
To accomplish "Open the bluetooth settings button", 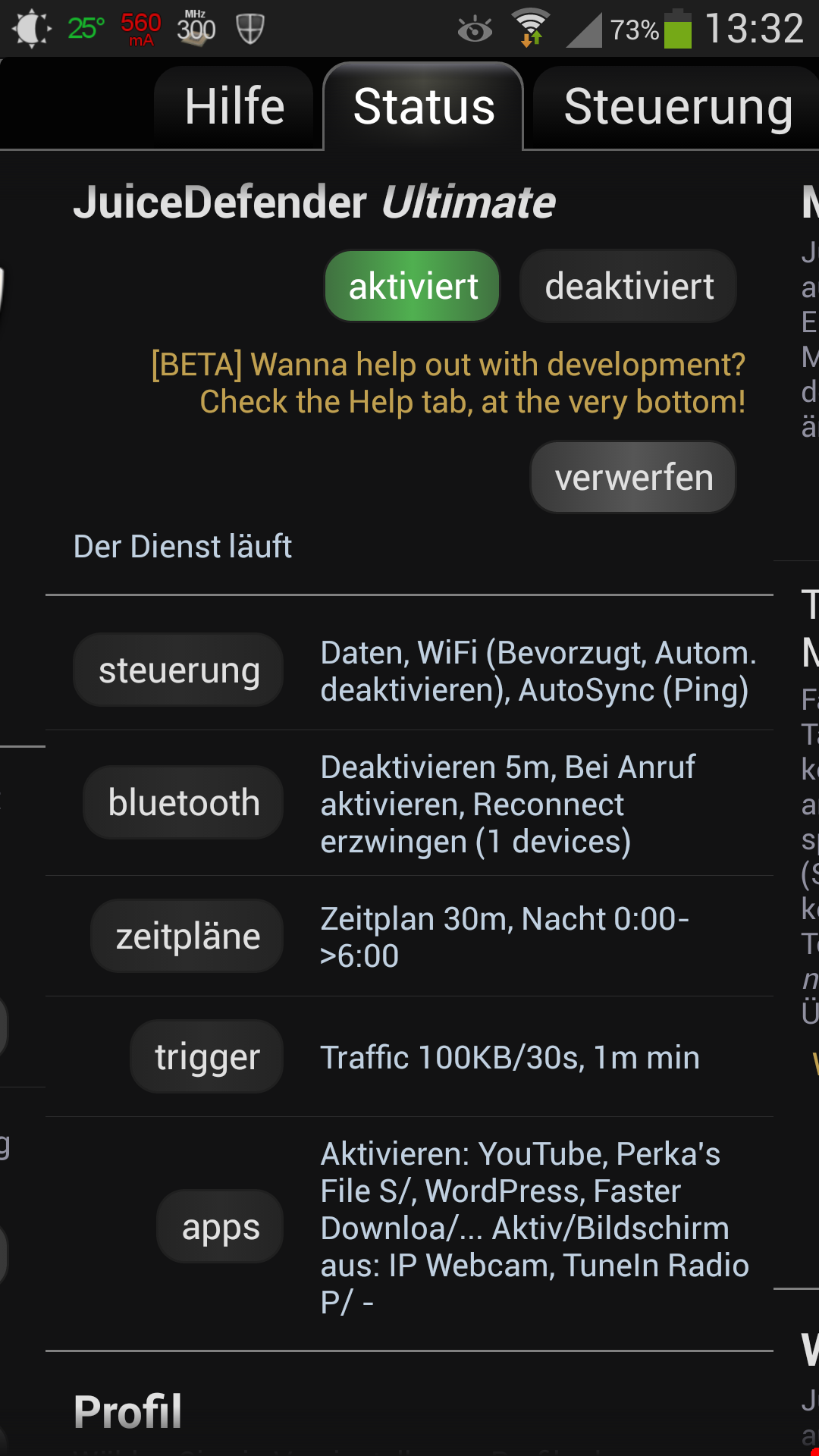I will 184,802.
